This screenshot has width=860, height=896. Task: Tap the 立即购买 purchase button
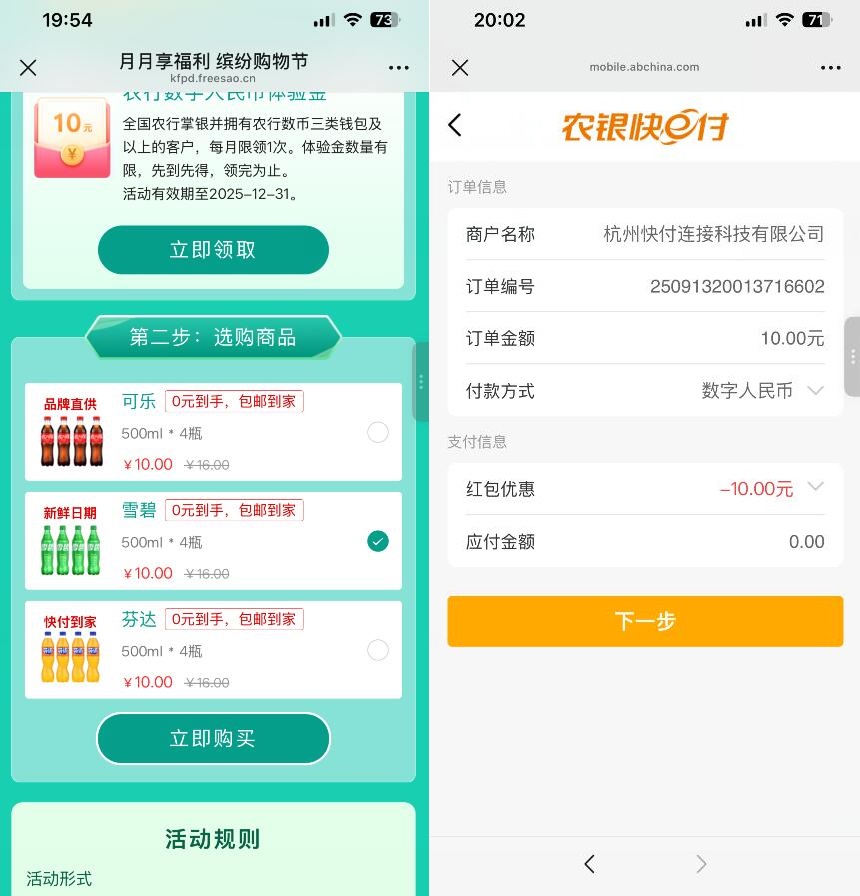[213, 738]
